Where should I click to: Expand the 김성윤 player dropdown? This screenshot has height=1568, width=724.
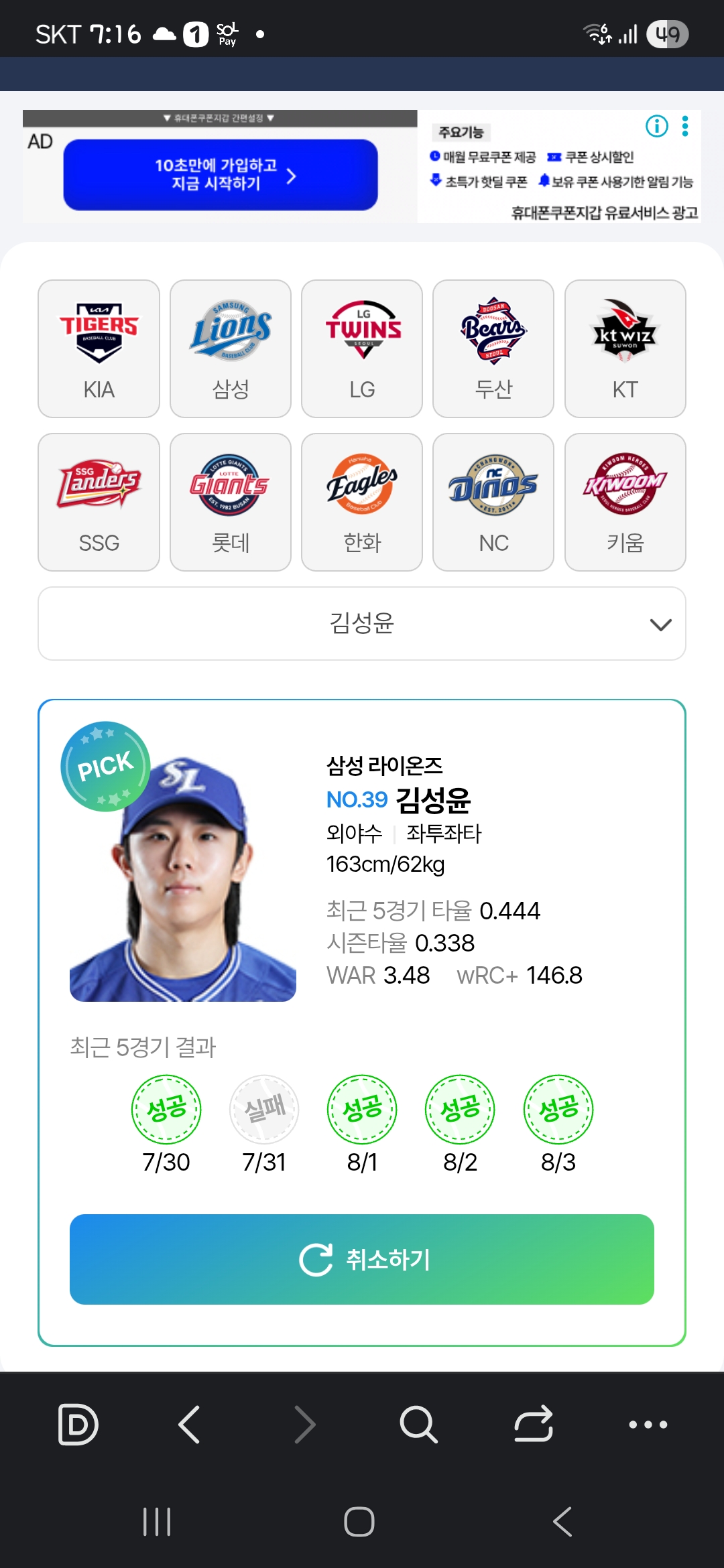tap(362, 624)
